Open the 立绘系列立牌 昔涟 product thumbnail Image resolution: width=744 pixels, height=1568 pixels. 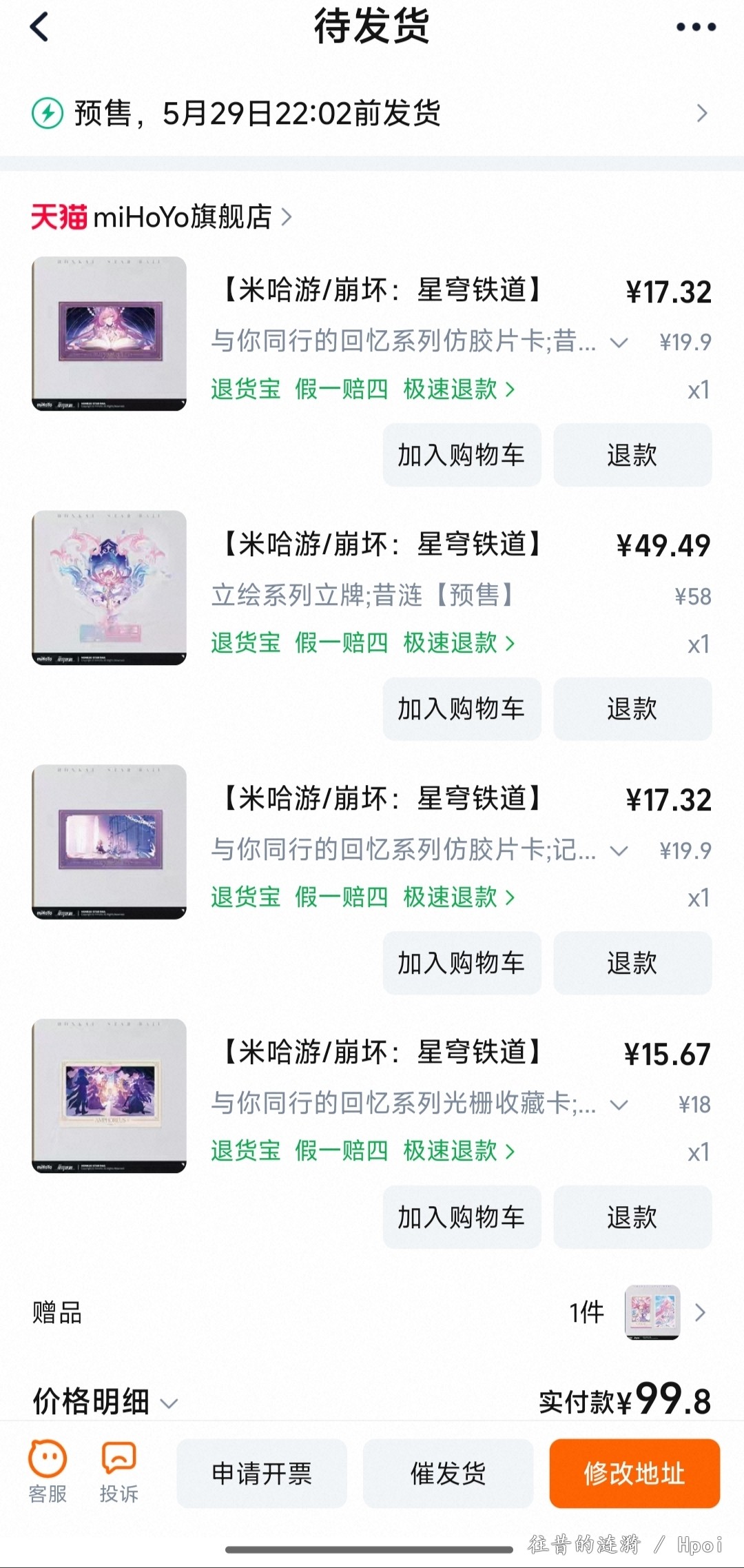[x=109, y=588]
